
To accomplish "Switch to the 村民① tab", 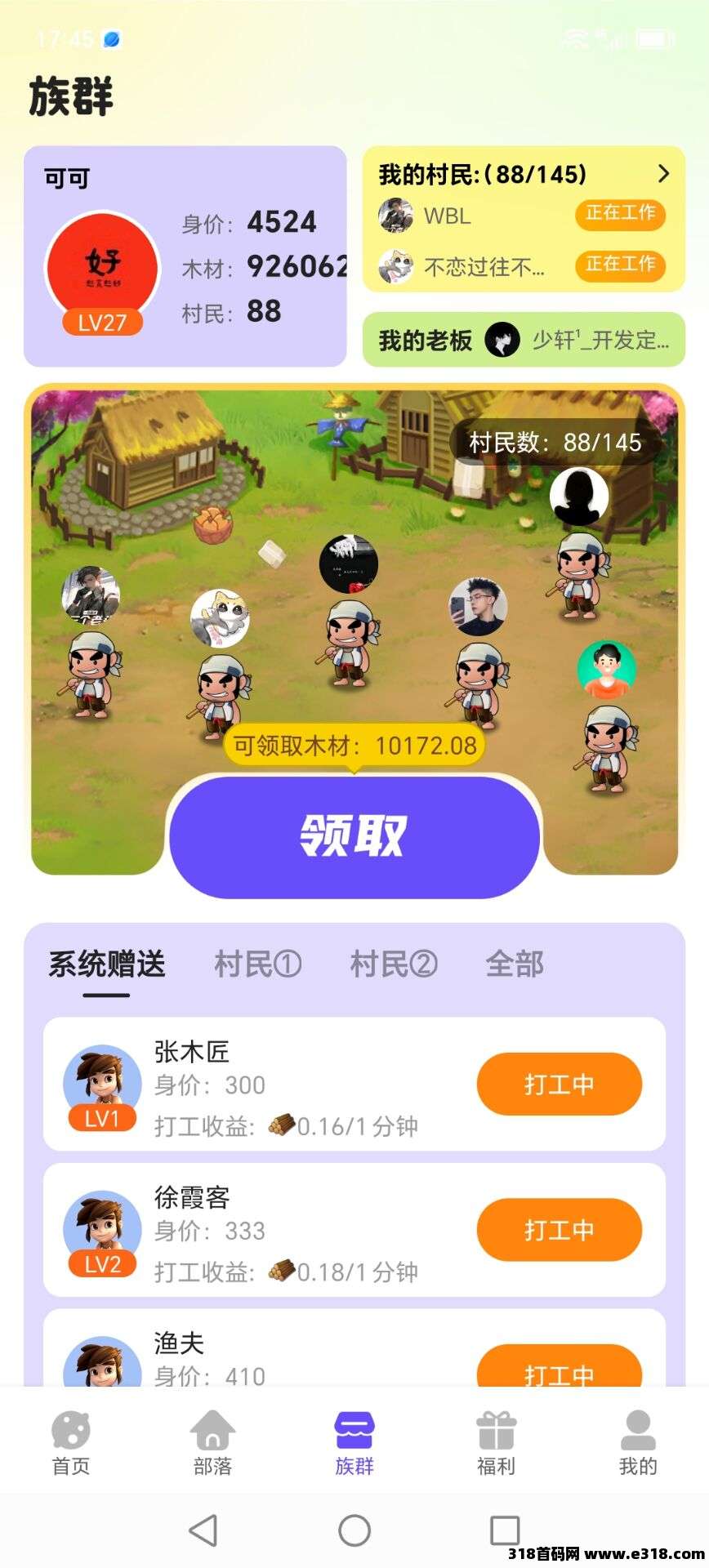I will click(257, 964).
